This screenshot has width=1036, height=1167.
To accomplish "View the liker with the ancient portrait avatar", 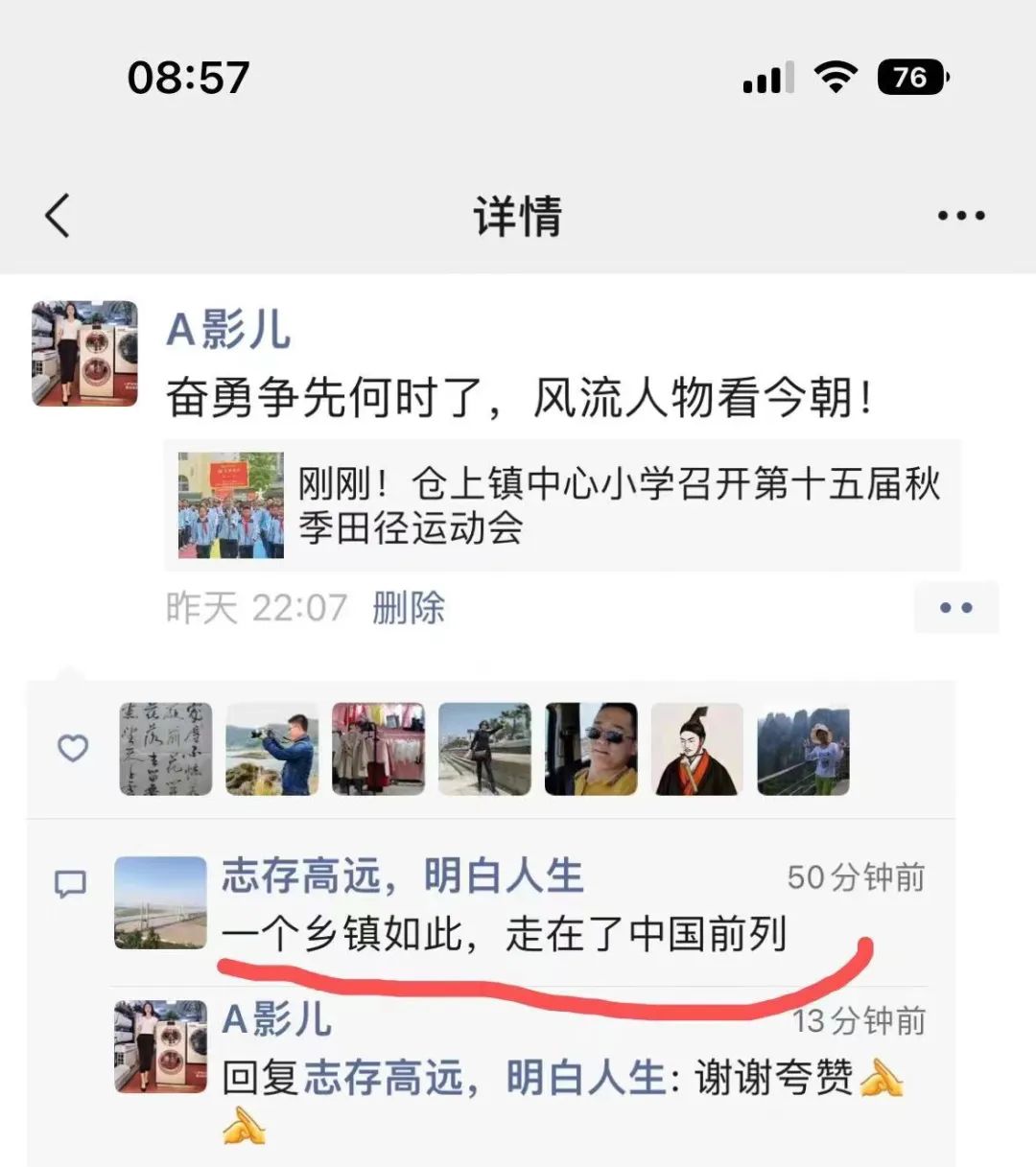I will click(697, 749).
